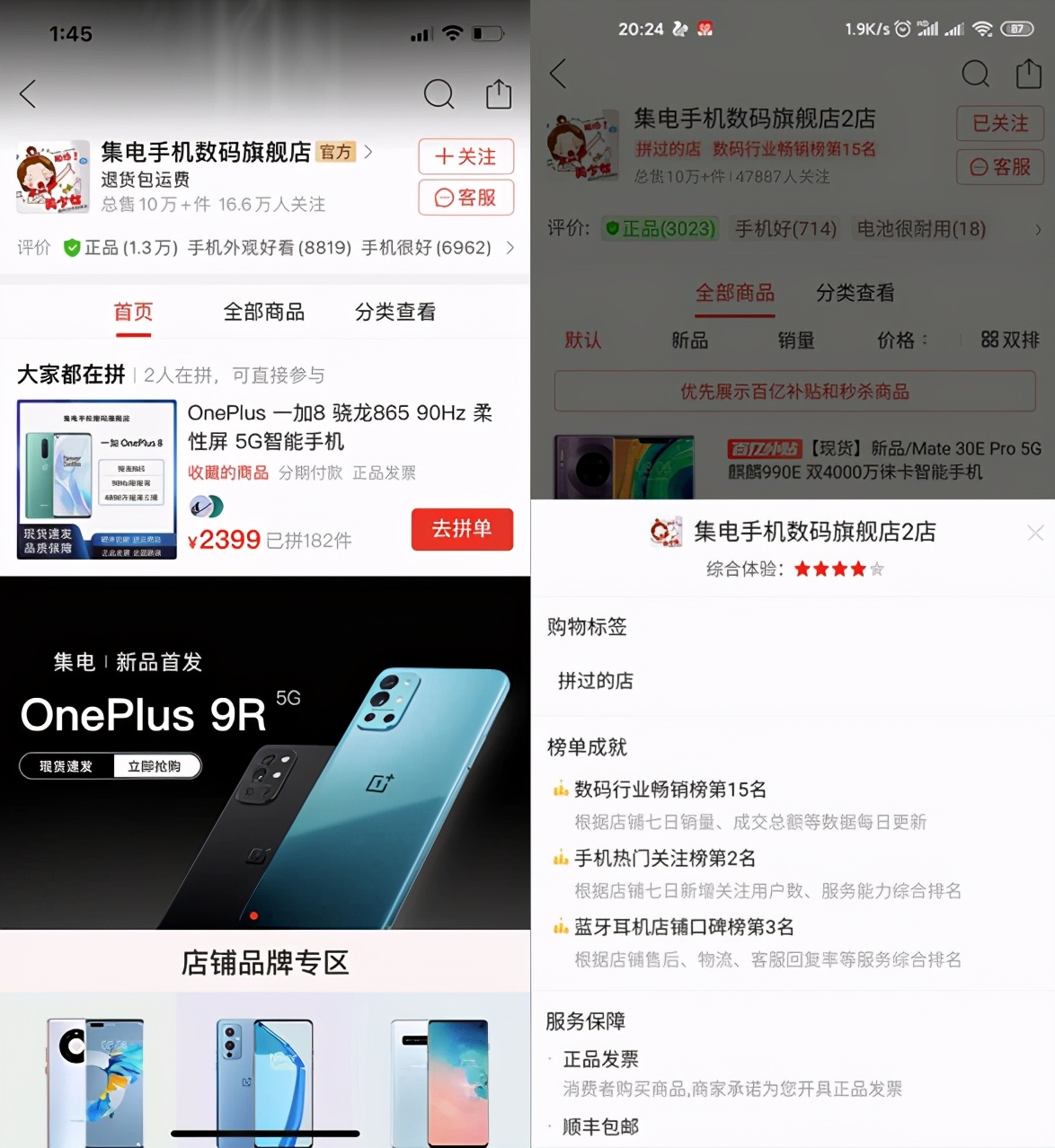Tap 去拼单 on the OnePlus 一加8 deal

[461, 530]
